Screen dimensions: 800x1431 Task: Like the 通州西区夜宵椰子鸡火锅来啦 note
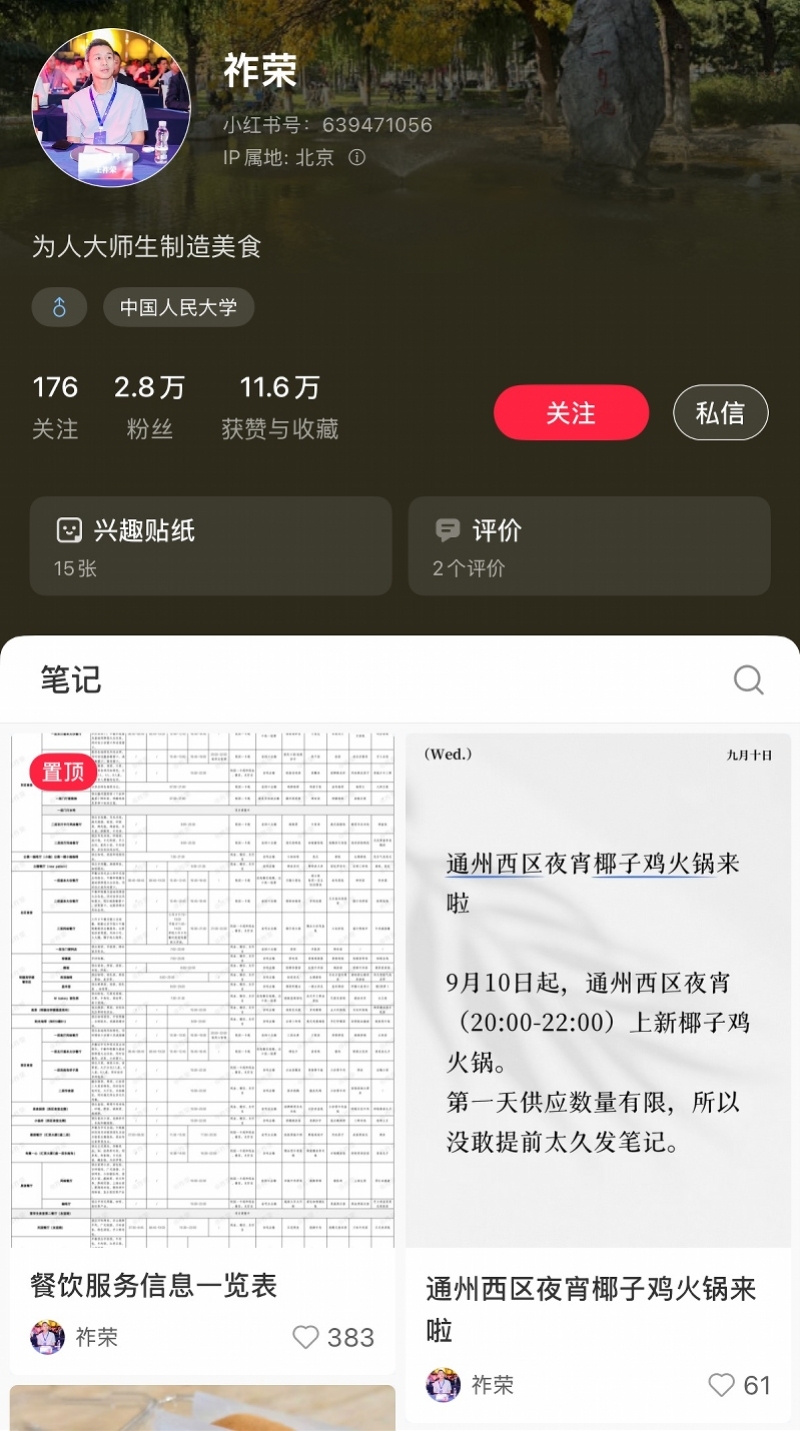(721, 1385)
